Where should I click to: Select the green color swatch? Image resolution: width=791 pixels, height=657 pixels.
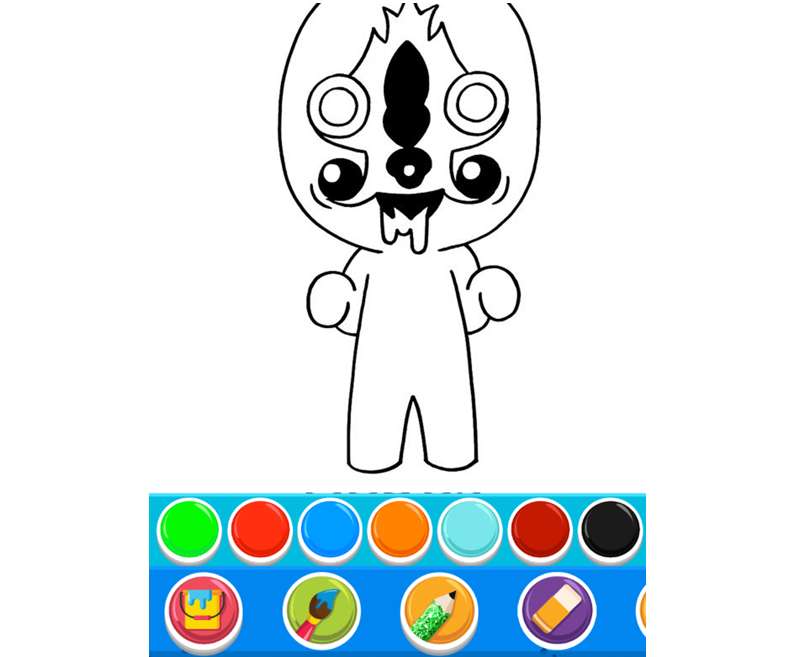point(189,529)
